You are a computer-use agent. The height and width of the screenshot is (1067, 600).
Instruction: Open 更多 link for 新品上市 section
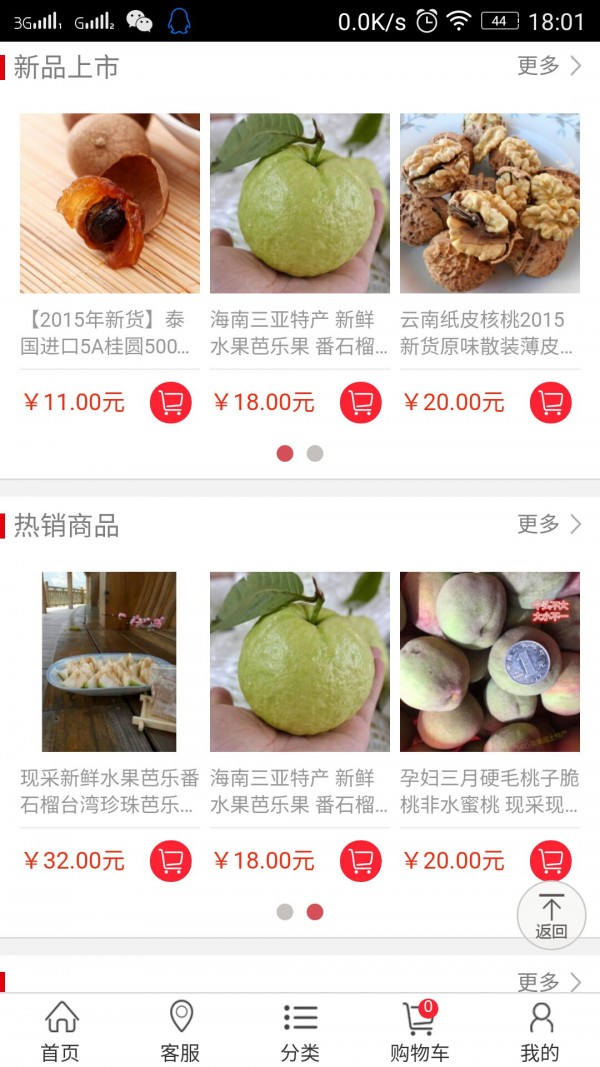[x=548, y=66]
